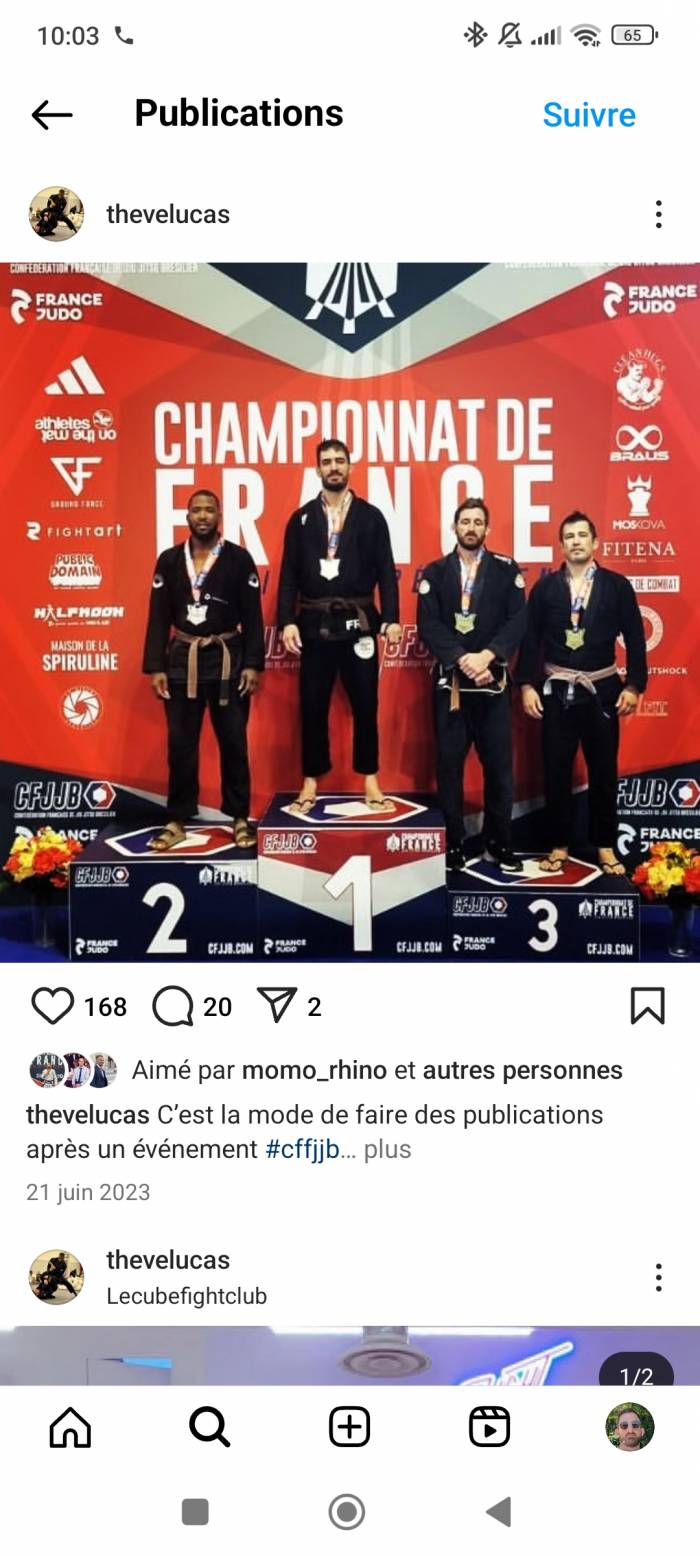This screenshot has width=700, height=1556.
Task: Switch to the Reels tab
Action: 489,1427
